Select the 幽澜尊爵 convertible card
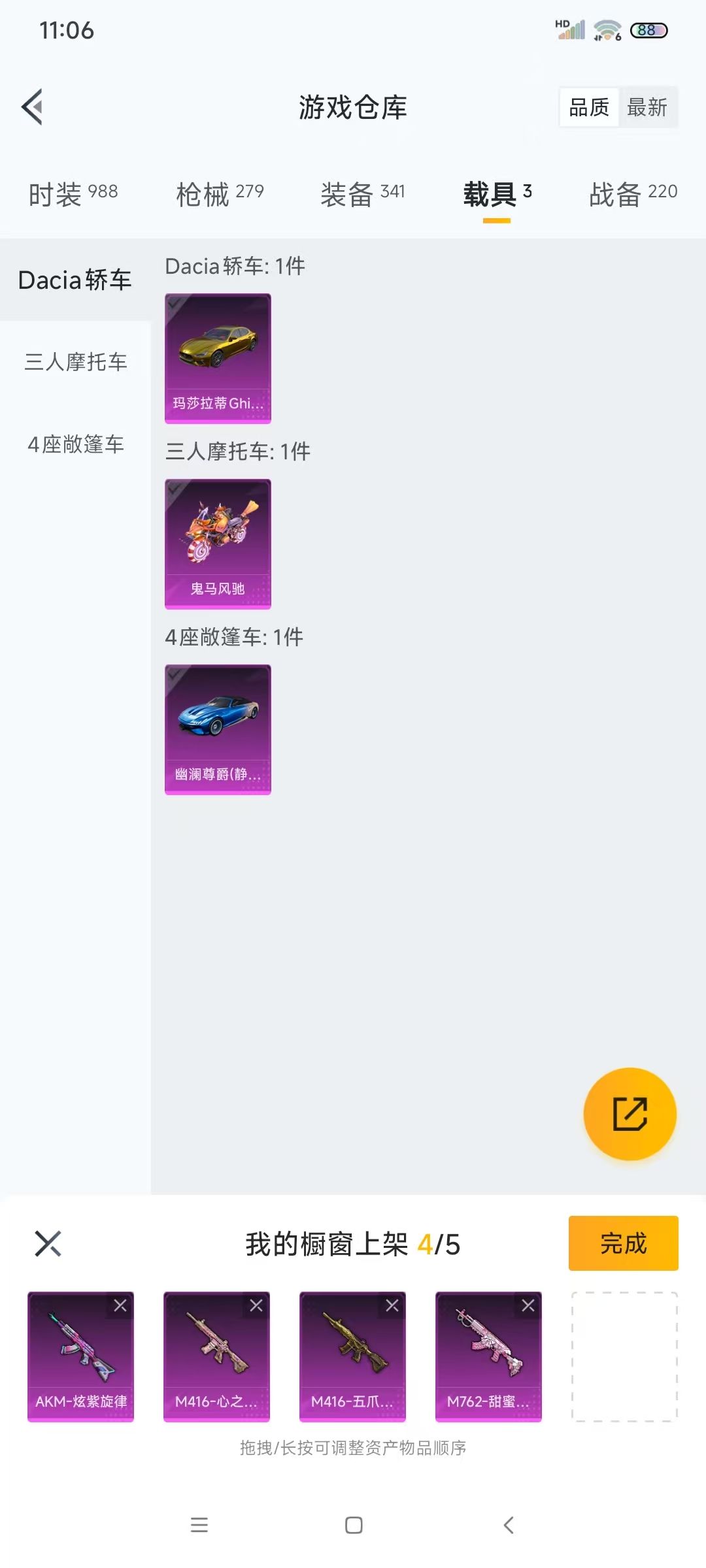 pyautogui.click(x=218, y=729)
